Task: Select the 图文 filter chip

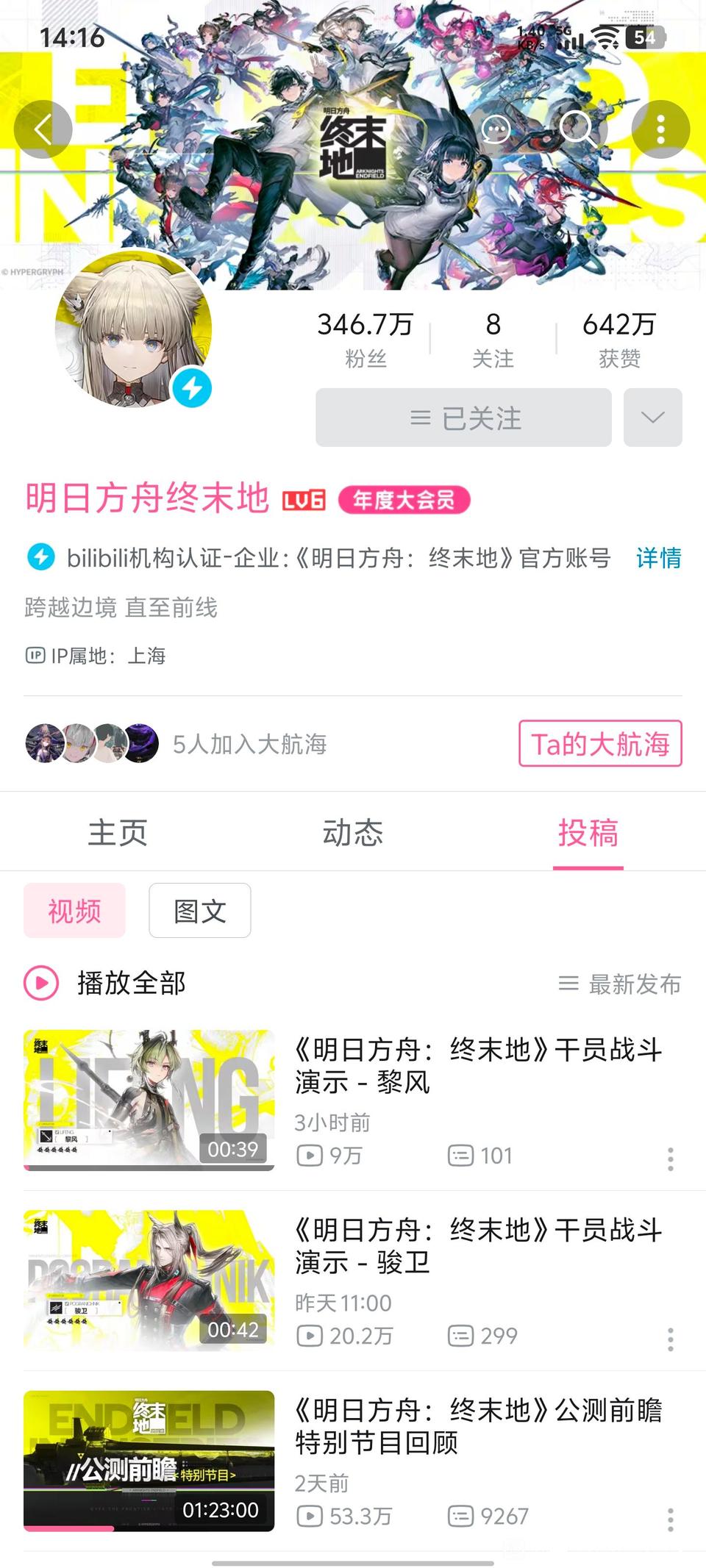Action: pos(199,911)
